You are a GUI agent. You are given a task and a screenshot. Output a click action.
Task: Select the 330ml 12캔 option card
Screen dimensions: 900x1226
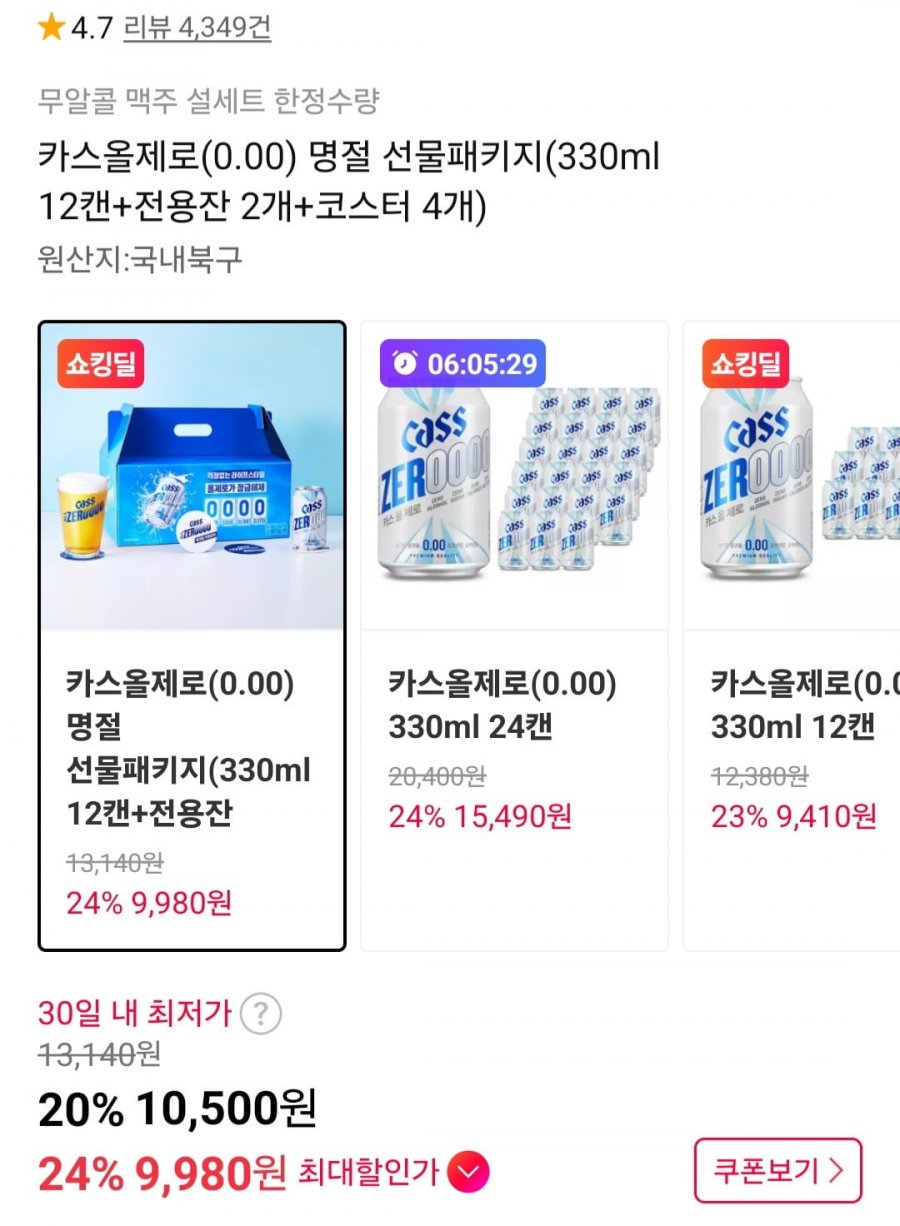(792, 636)
